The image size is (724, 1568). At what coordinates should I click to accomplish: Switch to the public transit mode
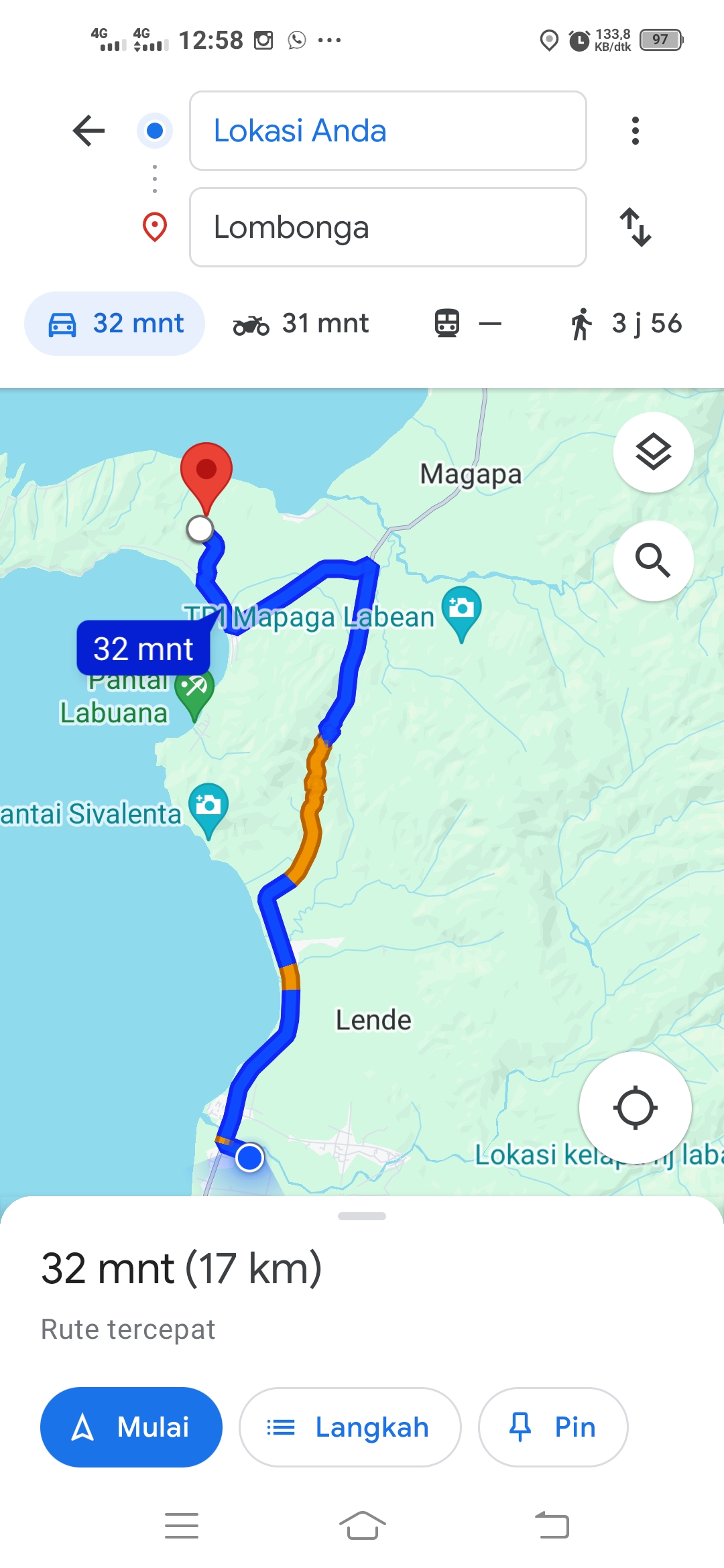coord(467,324)
